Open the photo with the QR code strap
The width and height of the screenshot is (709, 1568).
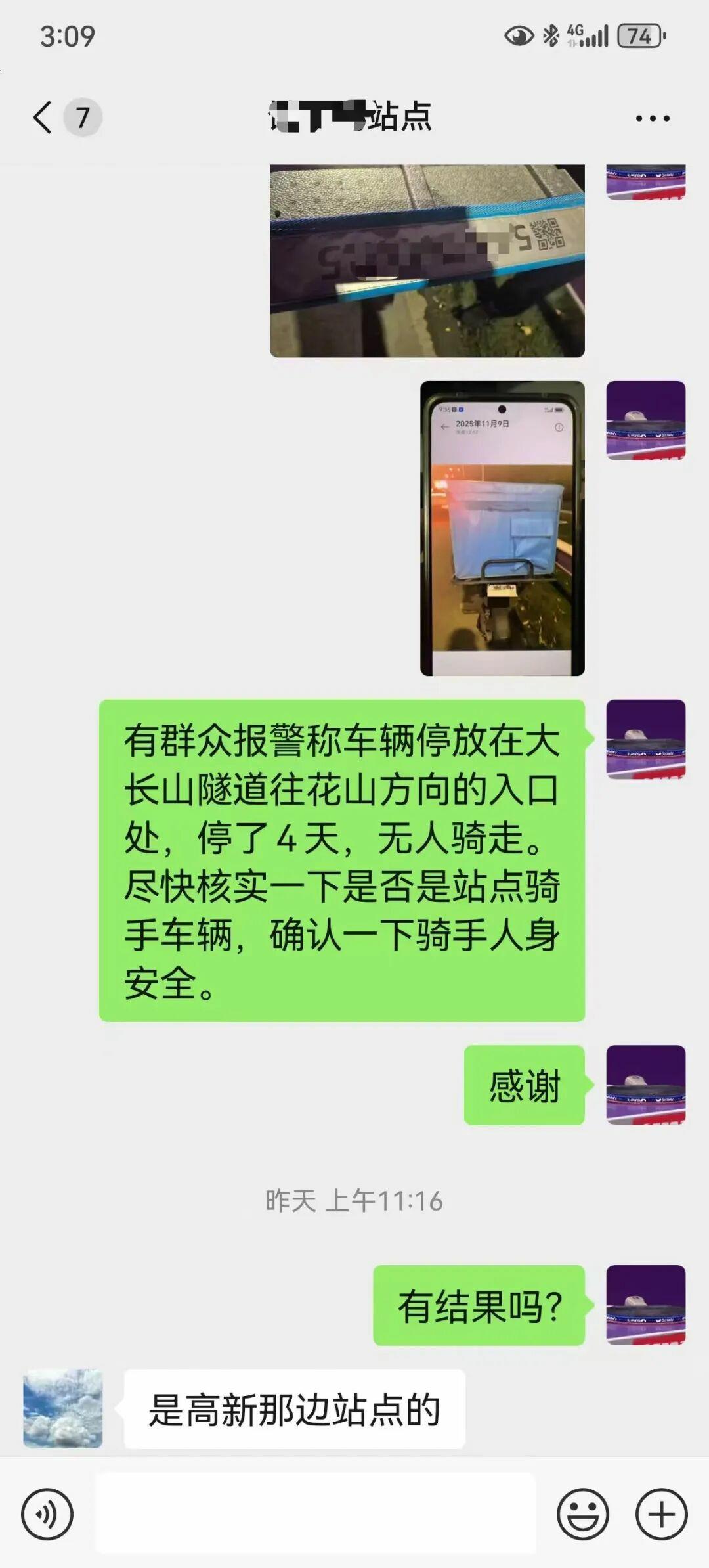click(x=427, y=261)
